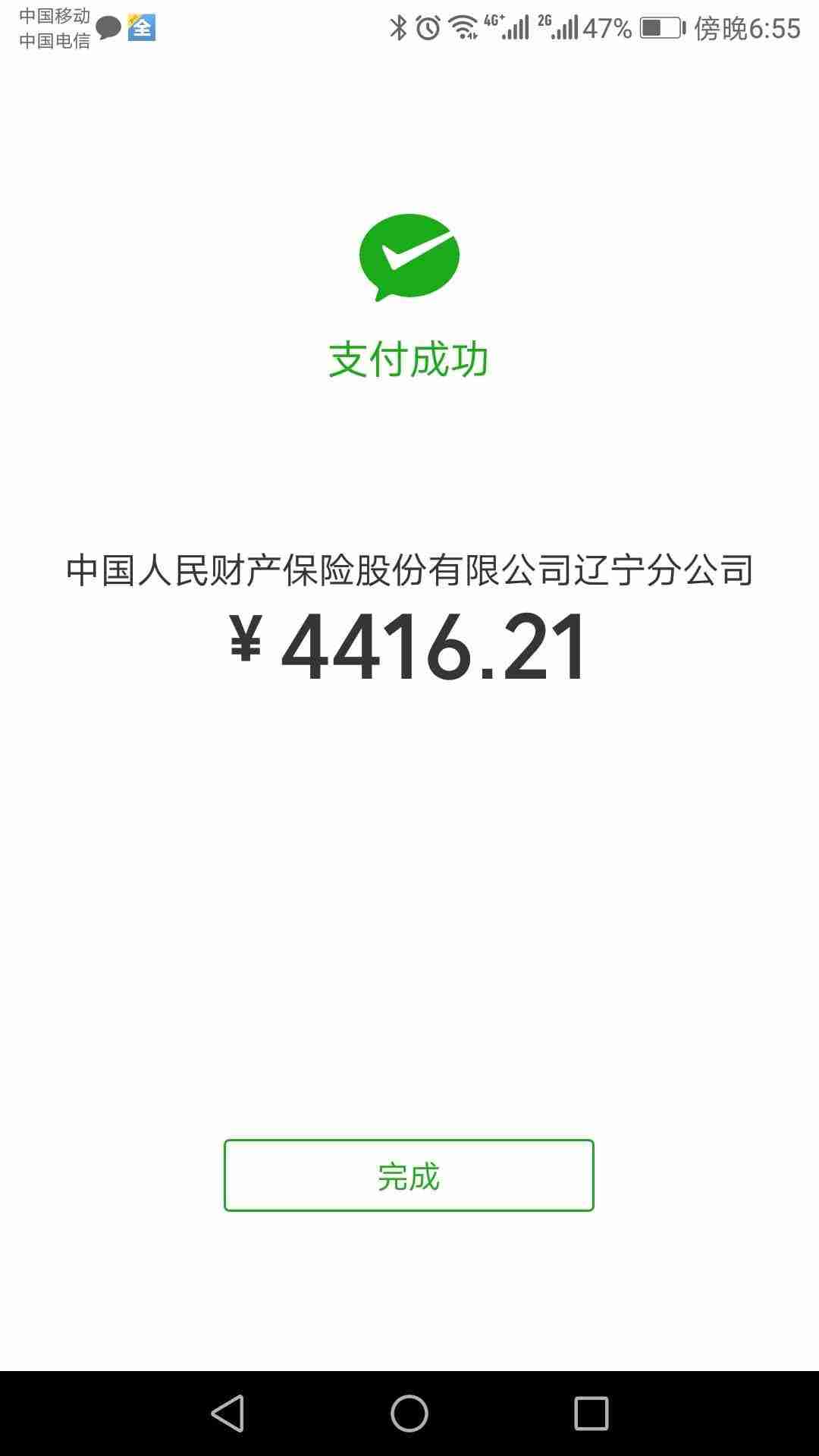Go back using system back button

coord(227,1414)
